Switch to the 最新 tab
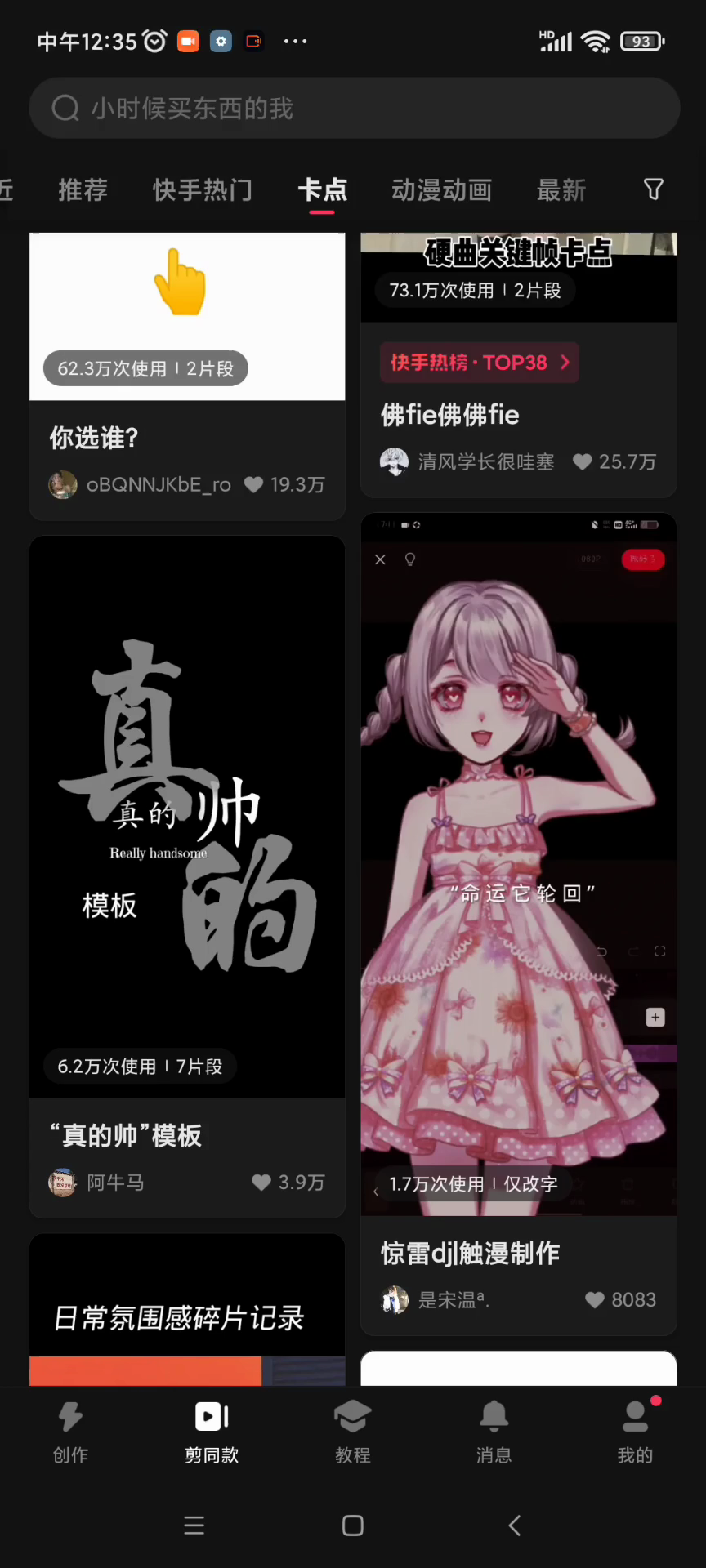The image size is (706, 1568). [x=561, y=190]
